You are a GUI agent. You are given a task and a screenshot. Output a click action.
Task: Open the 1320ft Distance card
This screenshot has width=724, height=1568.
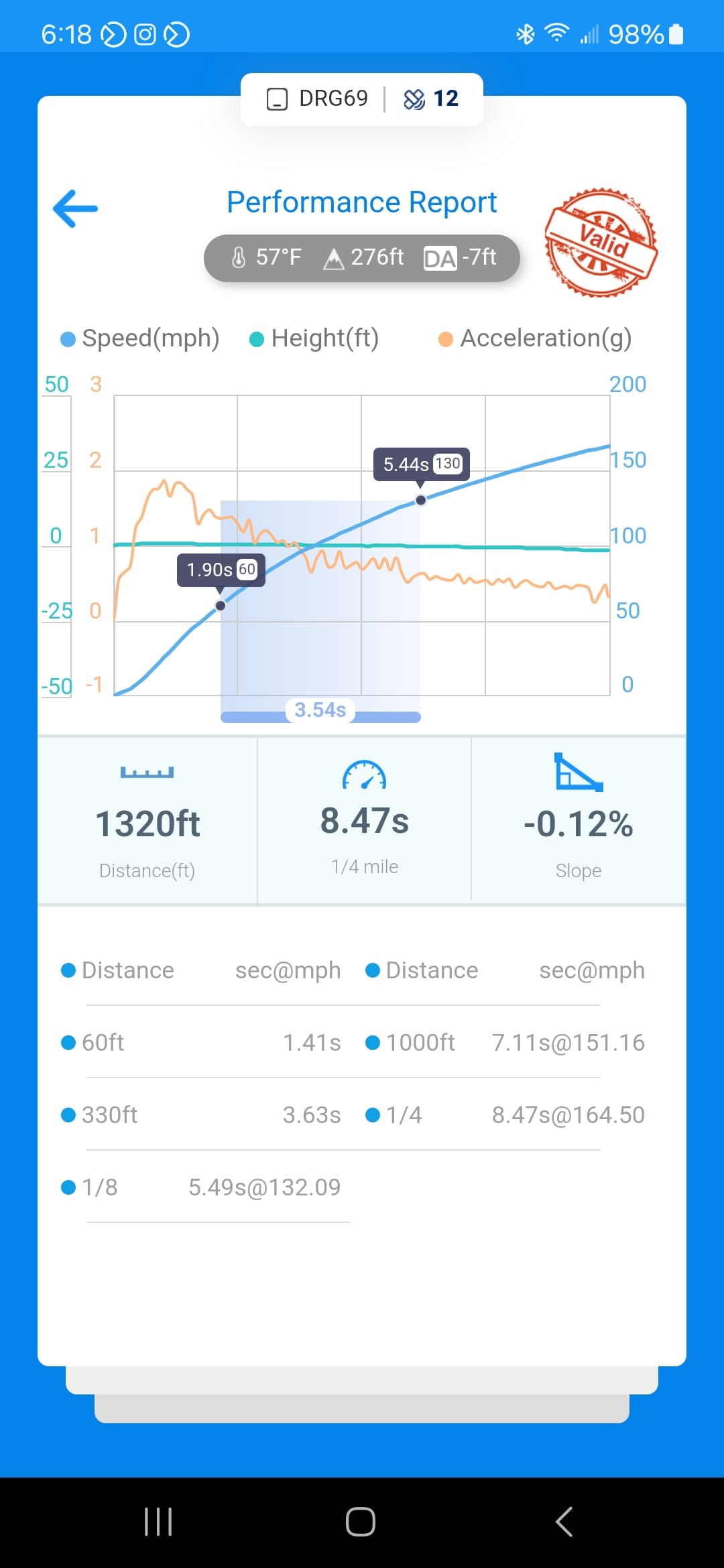[147, 820]
